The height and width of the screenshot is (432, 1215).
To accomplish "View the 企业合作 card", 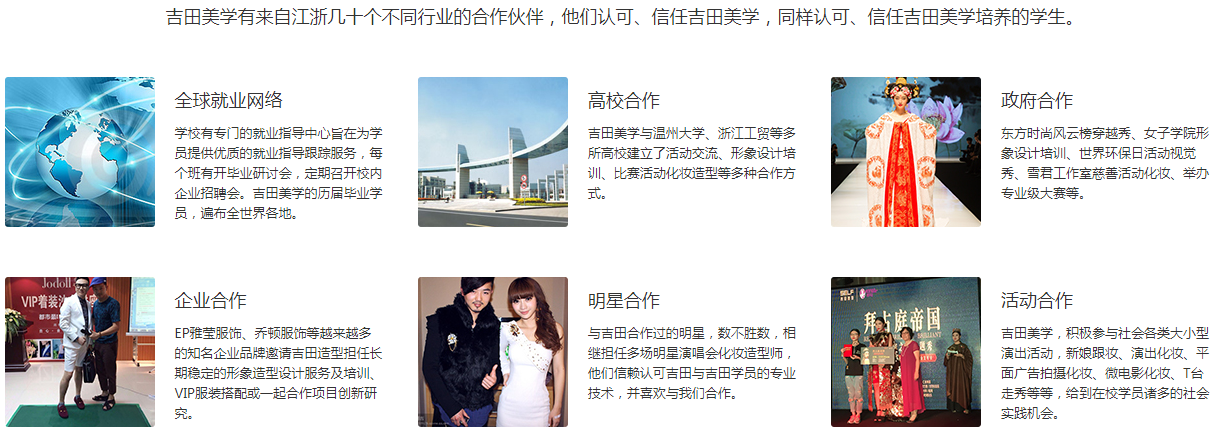I will (x=210, y=301).
